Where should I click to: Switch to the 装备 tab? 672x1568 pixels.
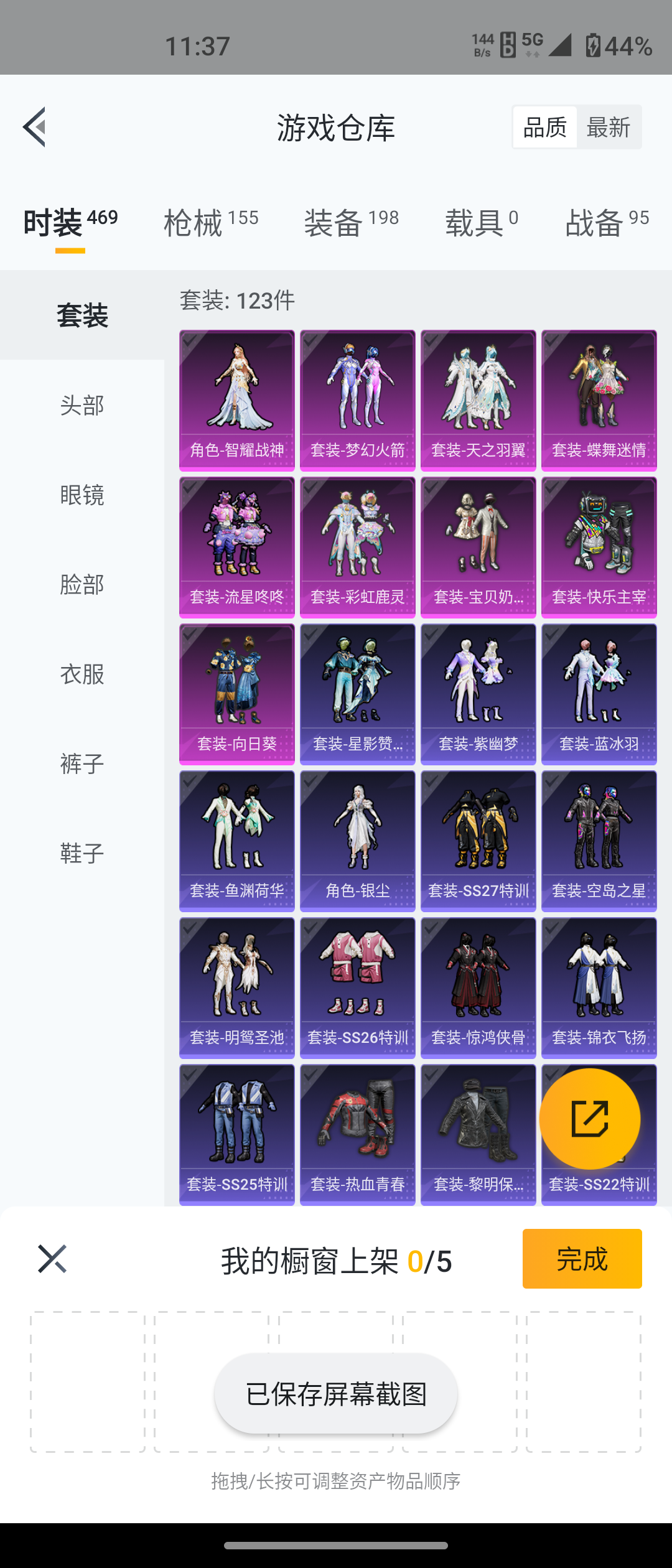(x=351, y=223)
